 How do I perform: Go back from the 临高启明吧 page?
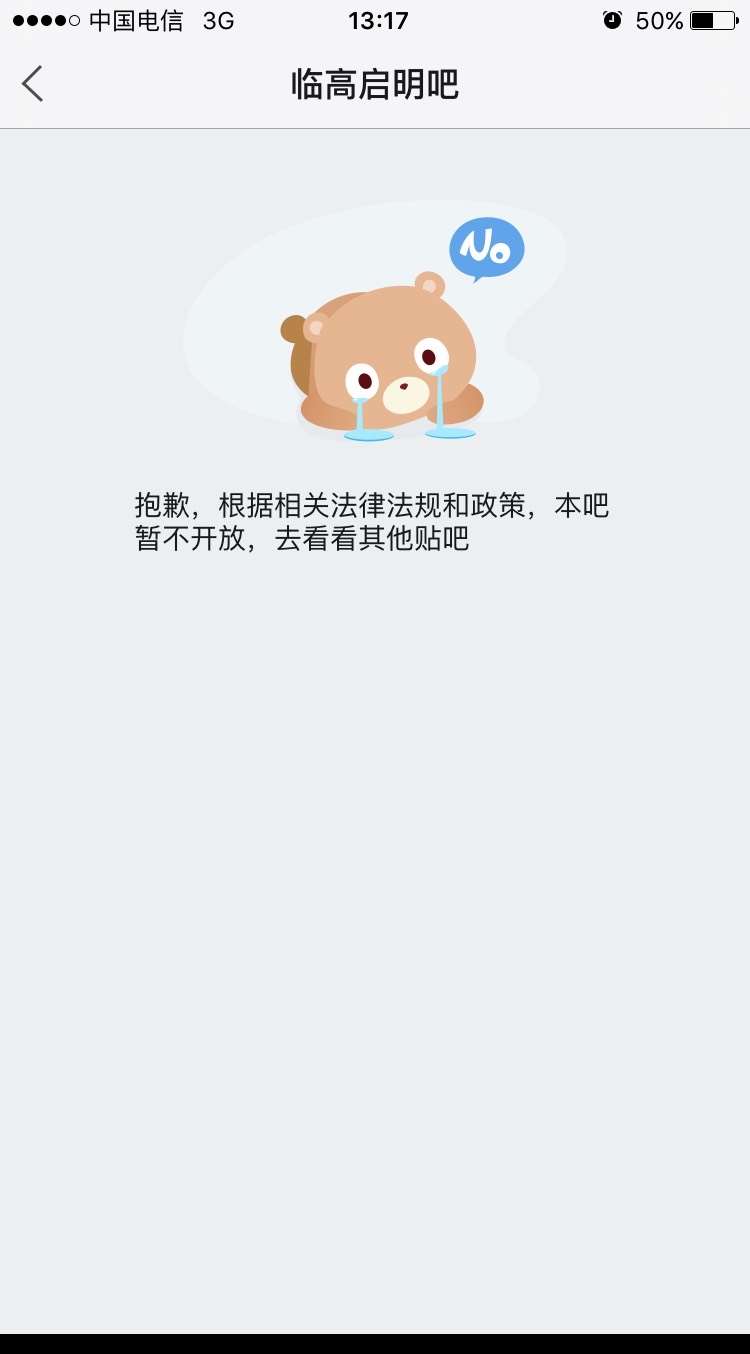[x=33, y=84]
